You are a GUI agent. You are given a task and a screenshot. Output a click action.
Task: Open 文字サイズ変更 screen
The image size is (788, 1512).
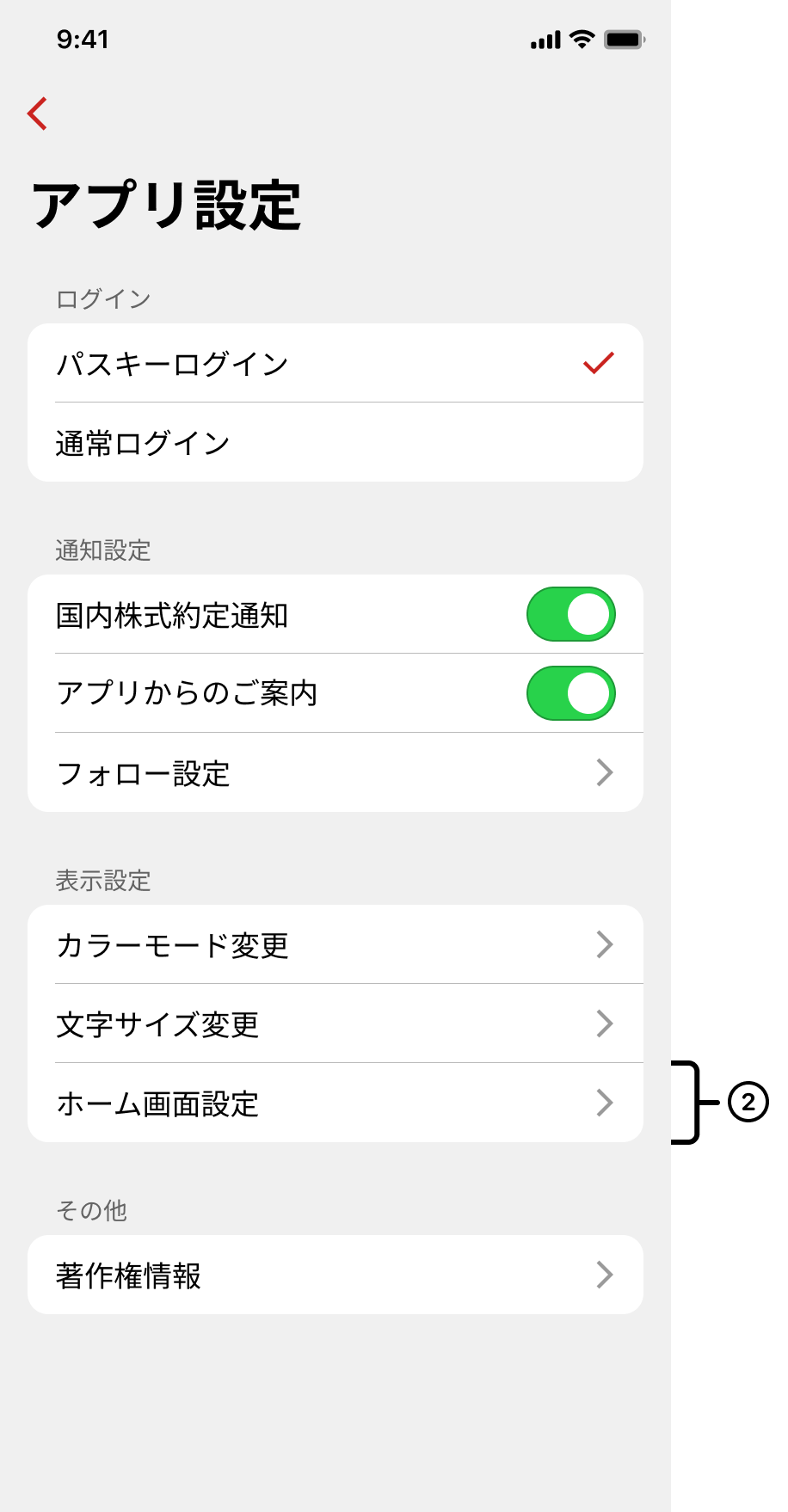coord(336,1023)
